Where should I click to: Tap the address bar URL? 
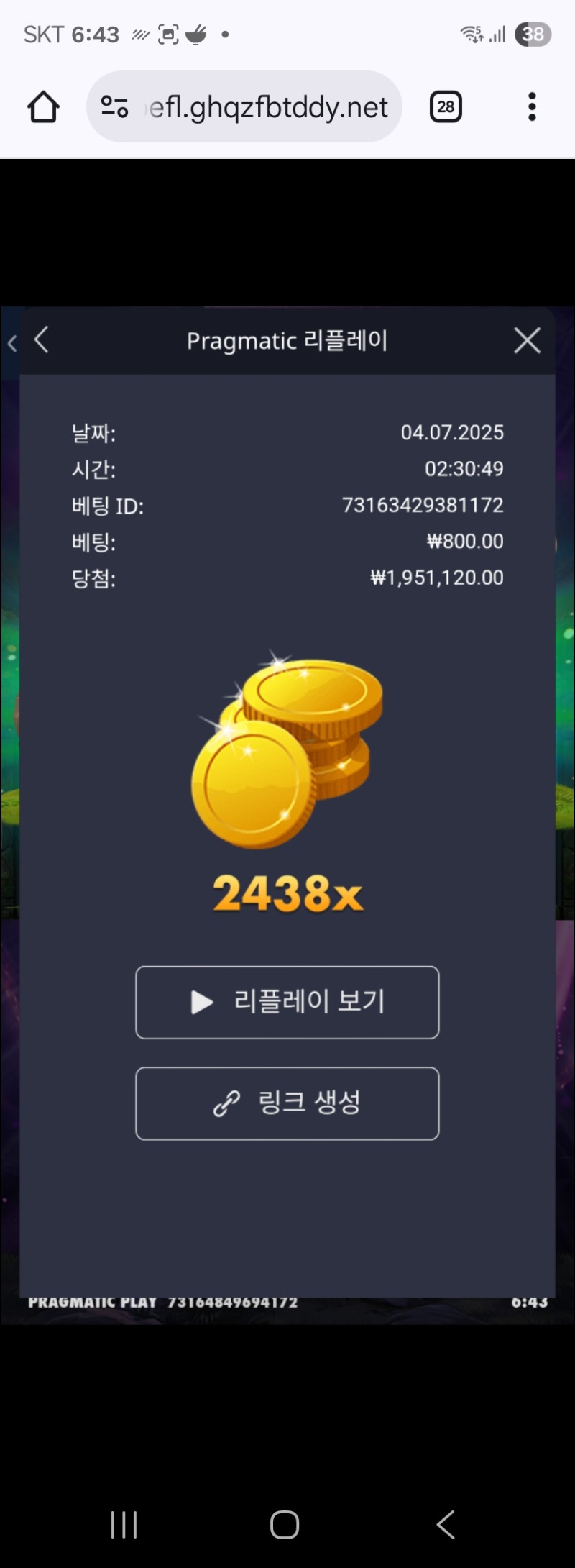pos(269,107)
